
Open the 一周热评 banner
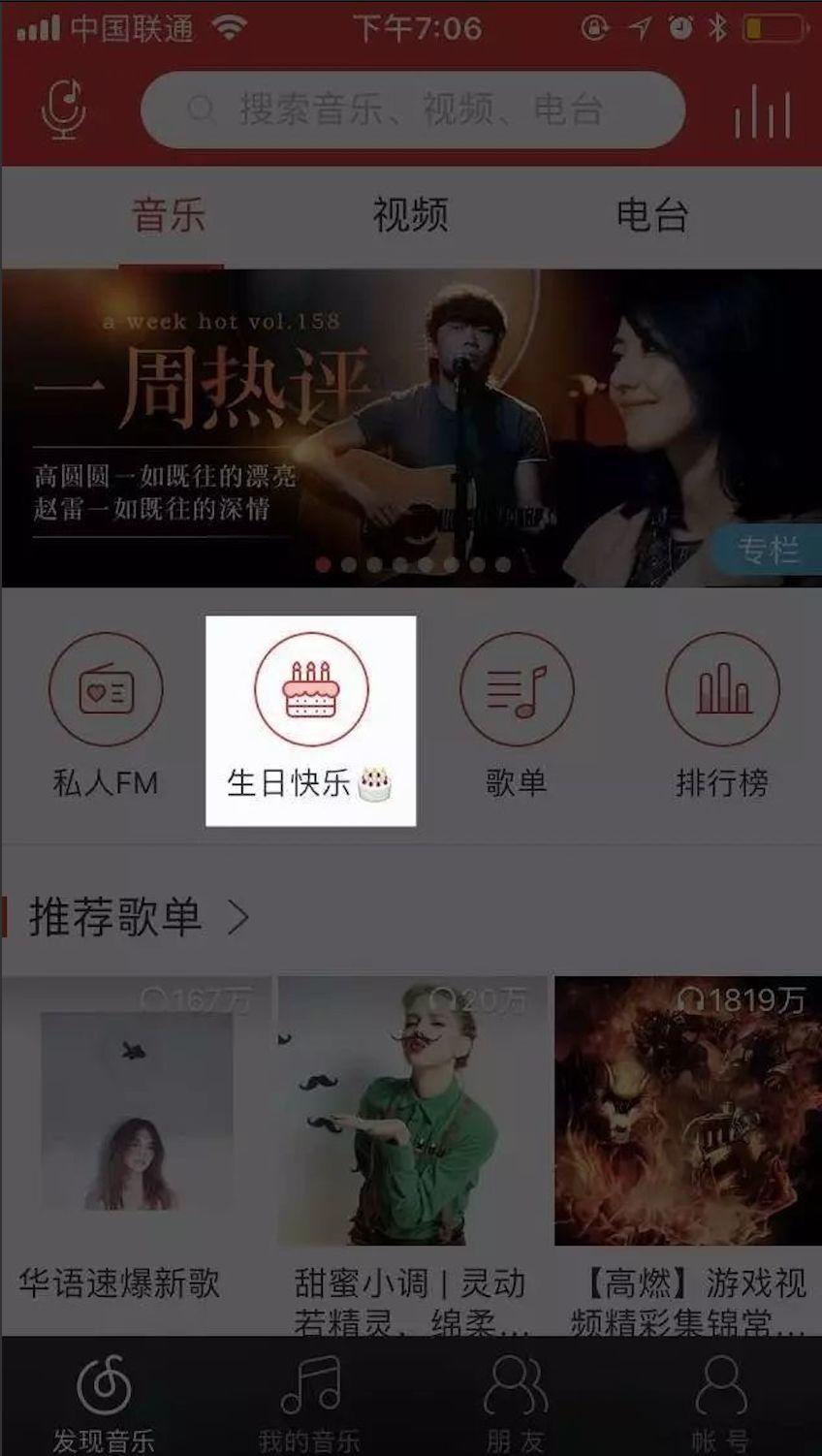tap(411, 427)
